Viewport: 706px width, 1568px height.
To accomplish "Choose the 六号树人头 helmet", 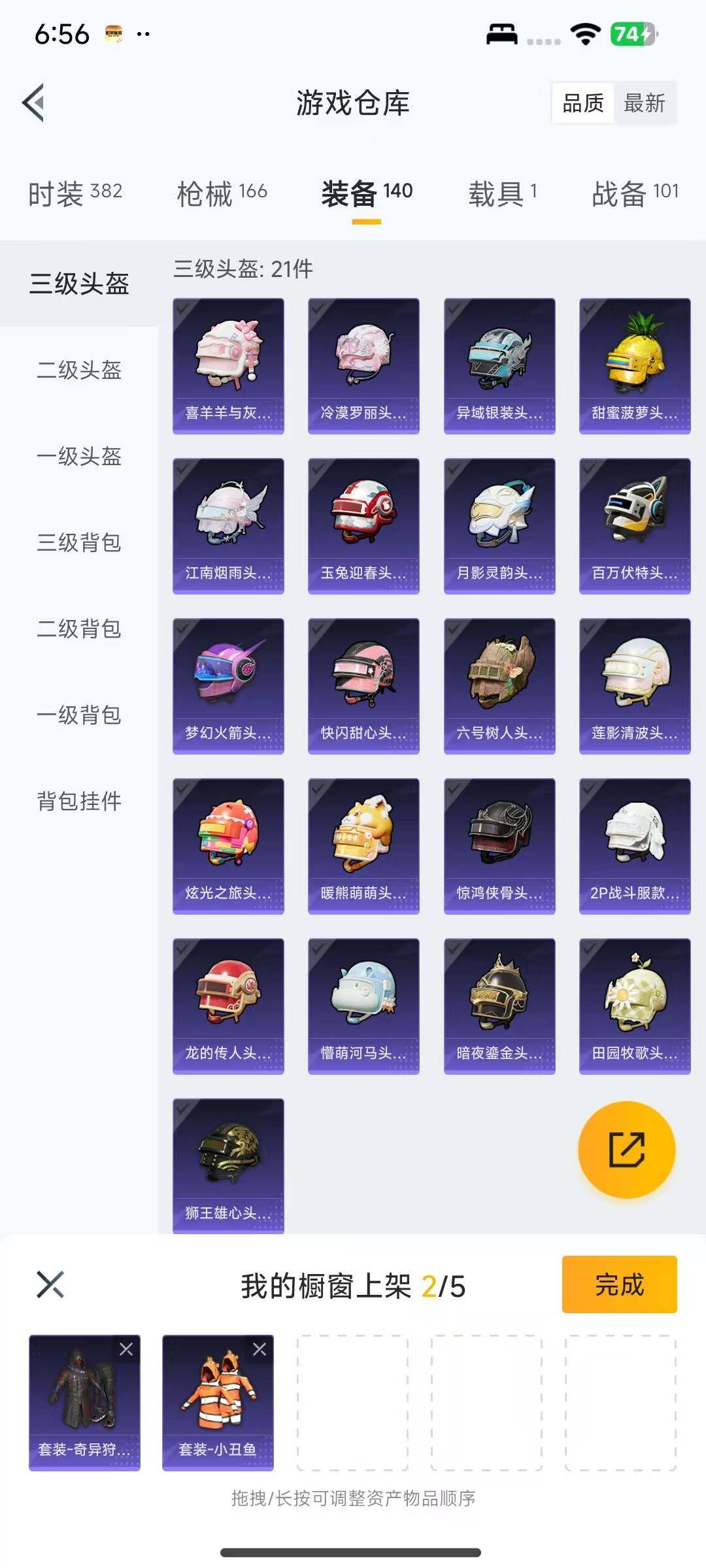I will [x=499, y=686].
